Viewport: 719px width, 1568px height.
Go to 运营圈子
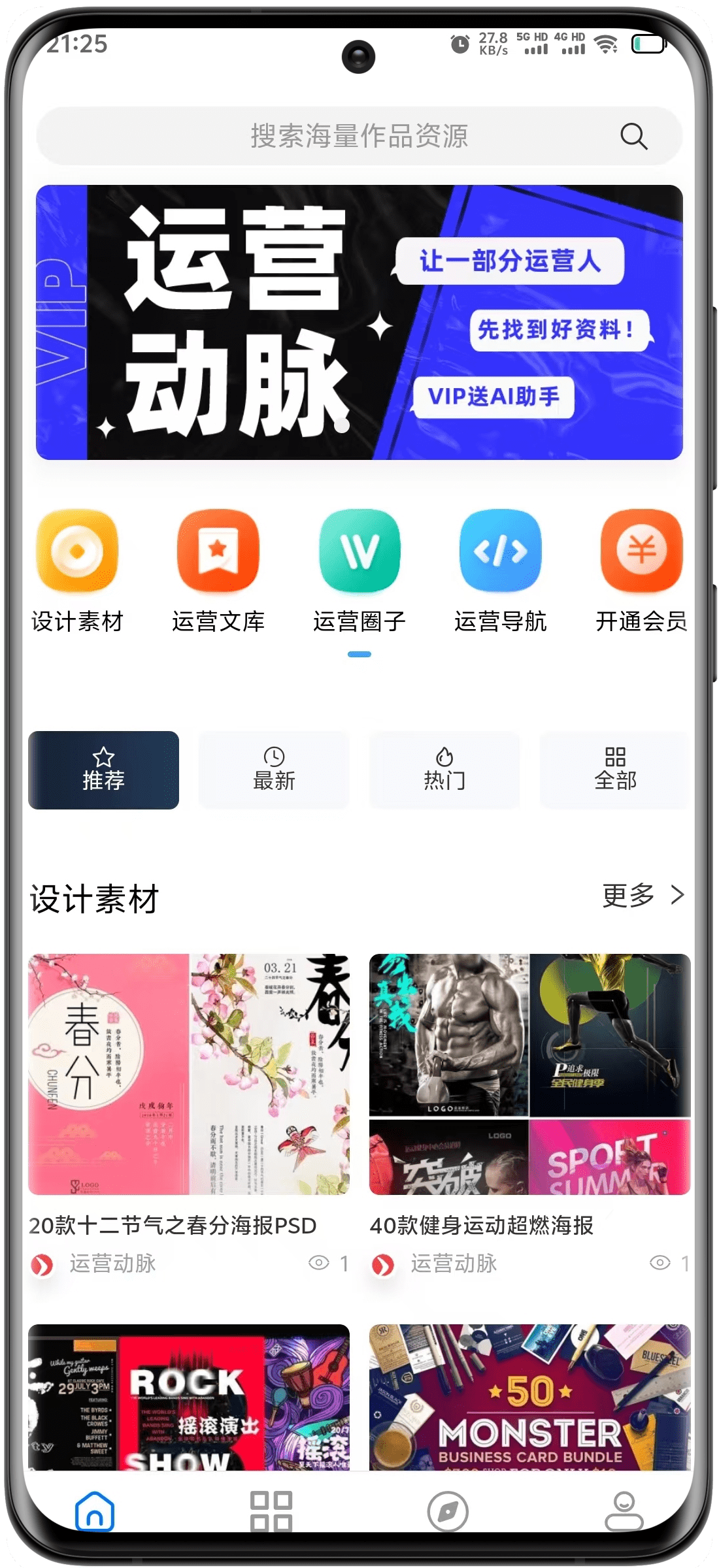point(359,551)
